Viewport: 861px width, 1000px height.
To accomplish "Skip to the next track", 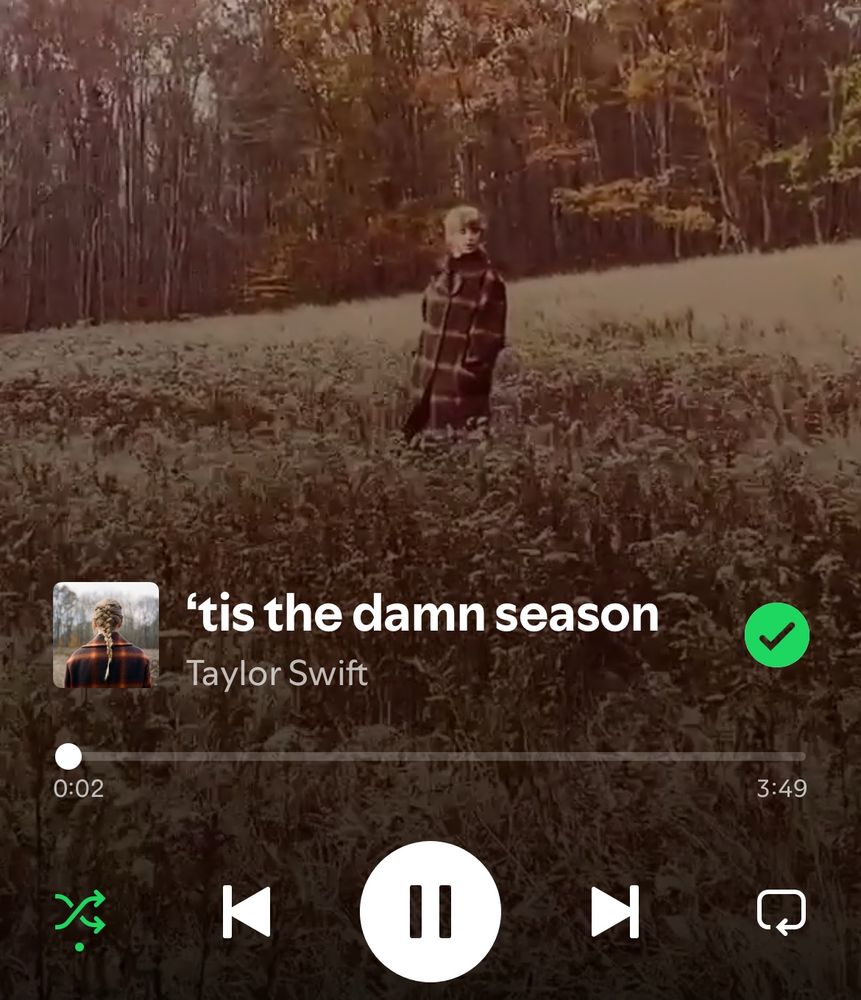I will pos(613,910).
